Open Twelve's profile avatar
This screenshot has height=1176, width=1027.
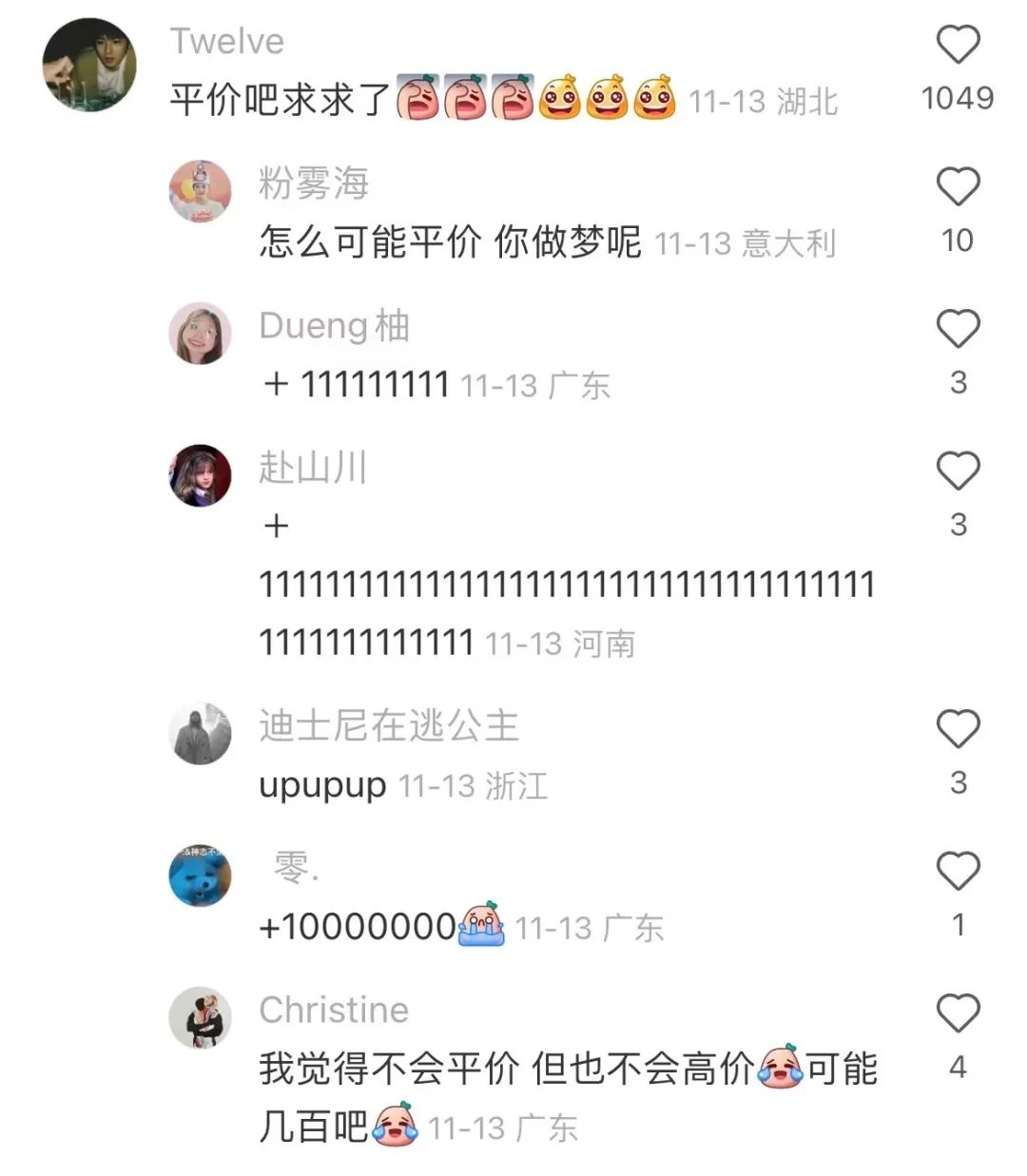pyautogui.click(x=89, y=65)
